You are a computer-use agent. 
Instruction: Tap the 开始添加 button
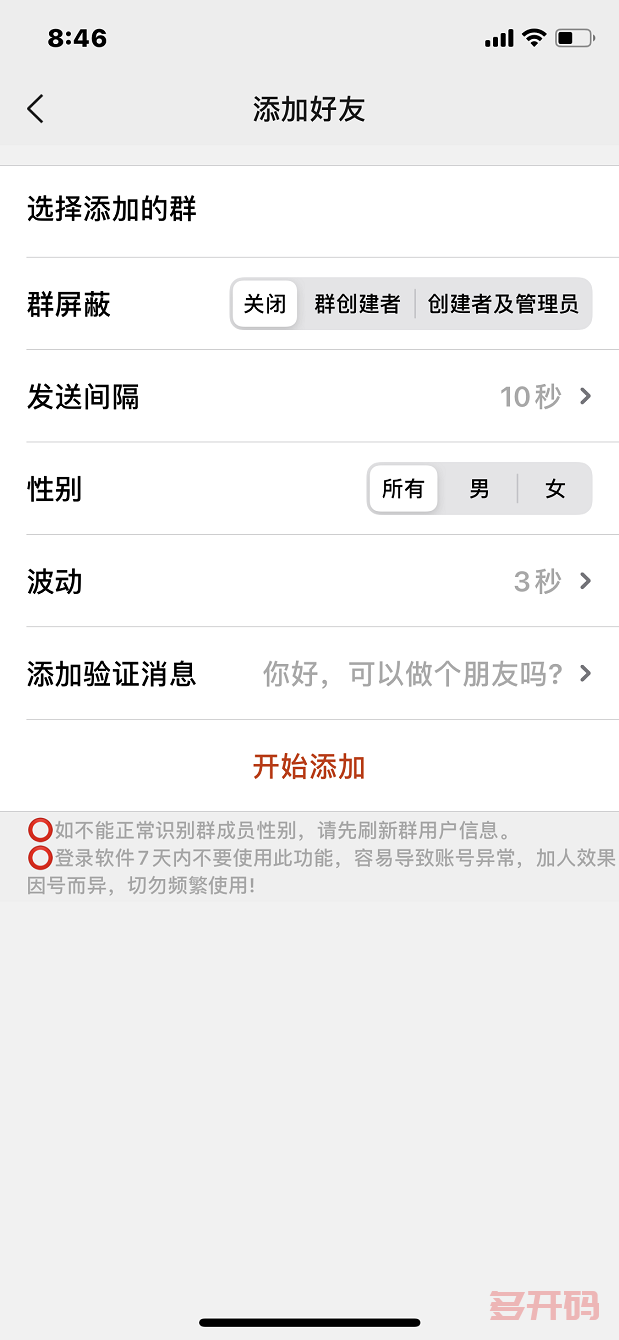[309, 767]
